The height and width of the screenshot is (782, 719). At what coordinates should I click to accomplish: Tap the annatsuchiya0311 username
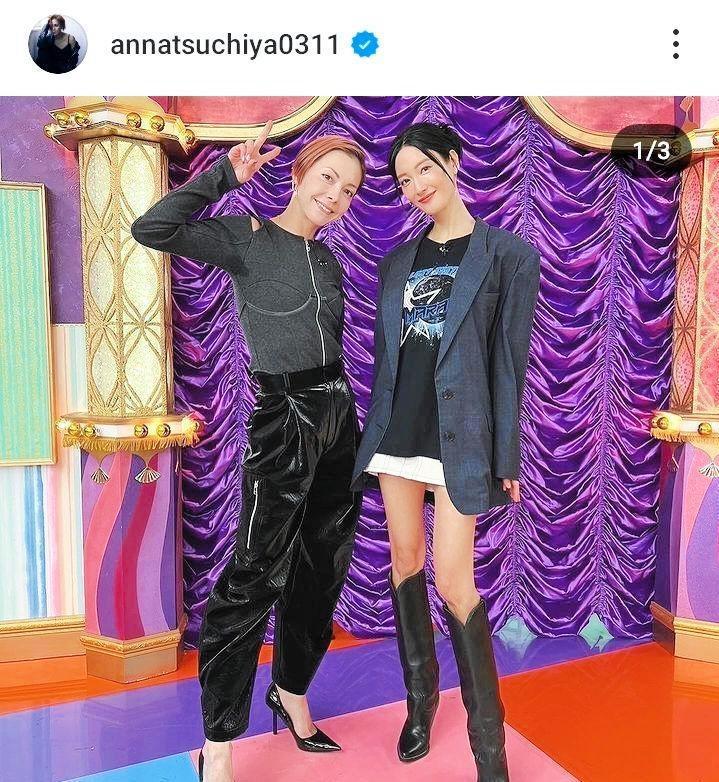tap(224, 45)
